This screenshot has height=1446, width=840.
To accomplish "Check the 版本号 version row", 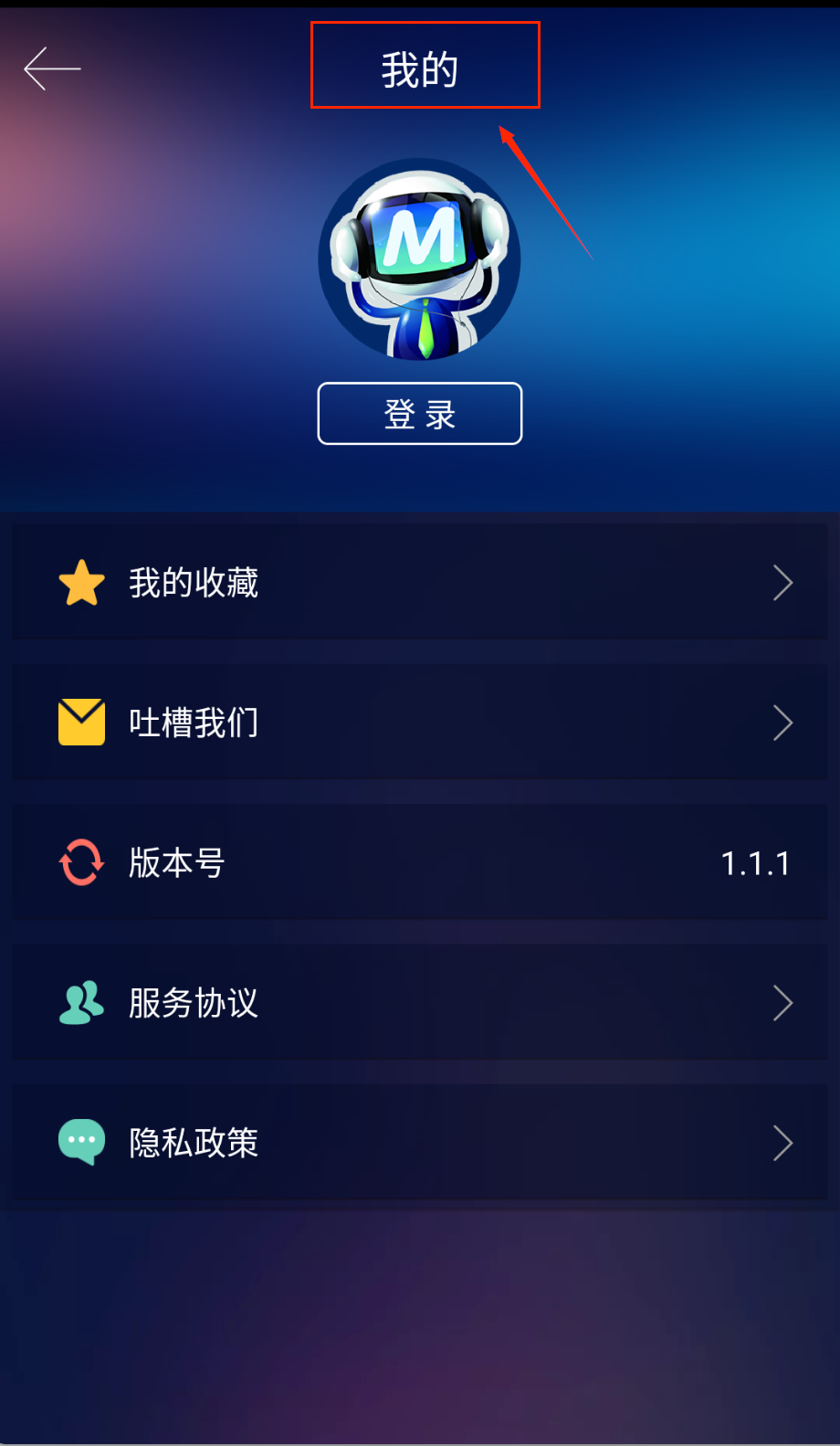I will (420, 863).
